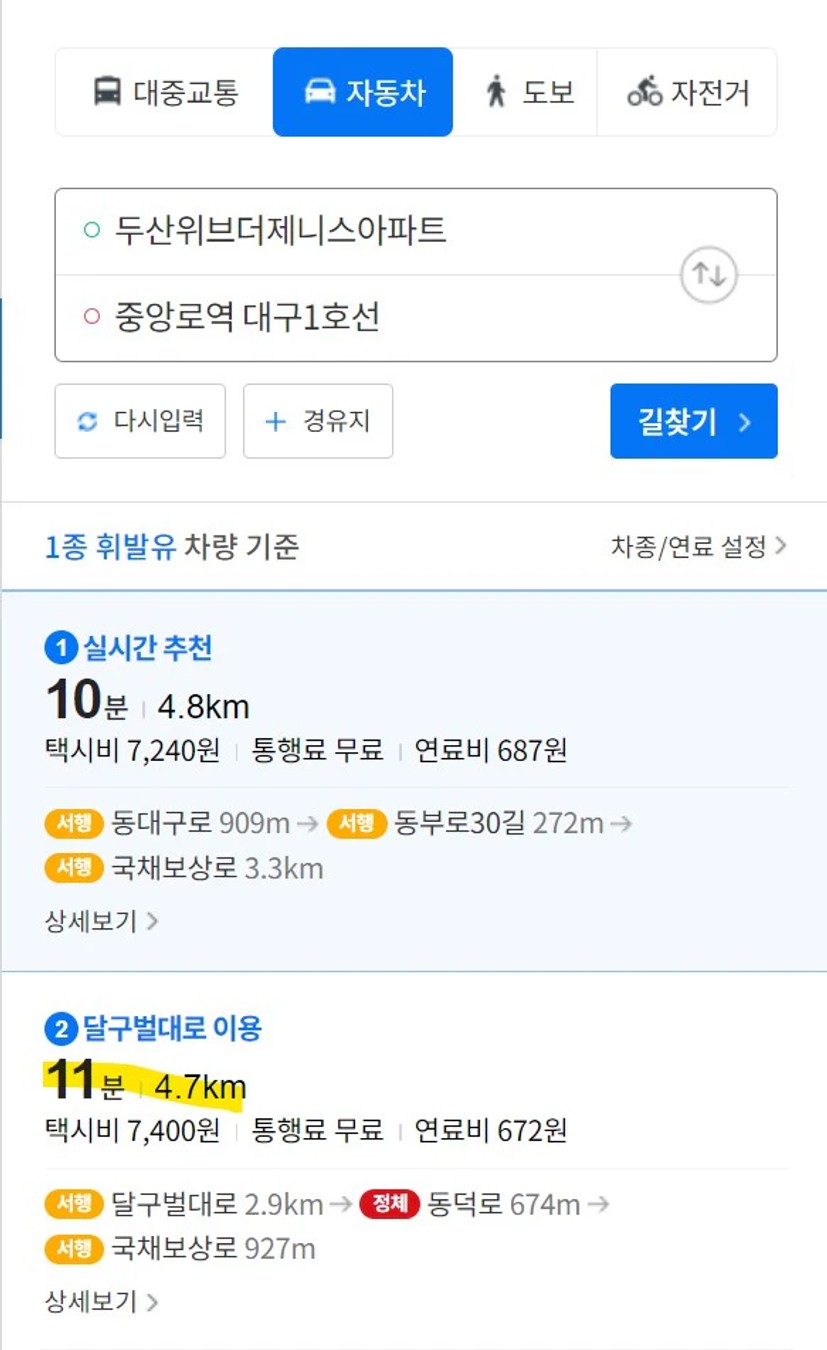Switch to the 대중교통 transit tab
The height and width of the screenshot is (1350, 827).
tap(165, 92)
